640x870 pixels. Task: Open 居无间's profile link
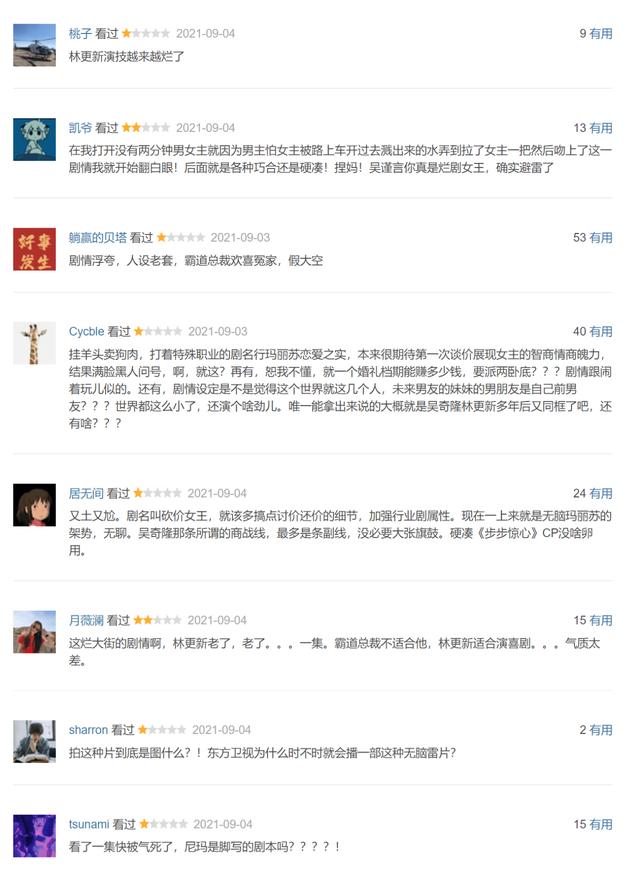click(x=86, y=493)
